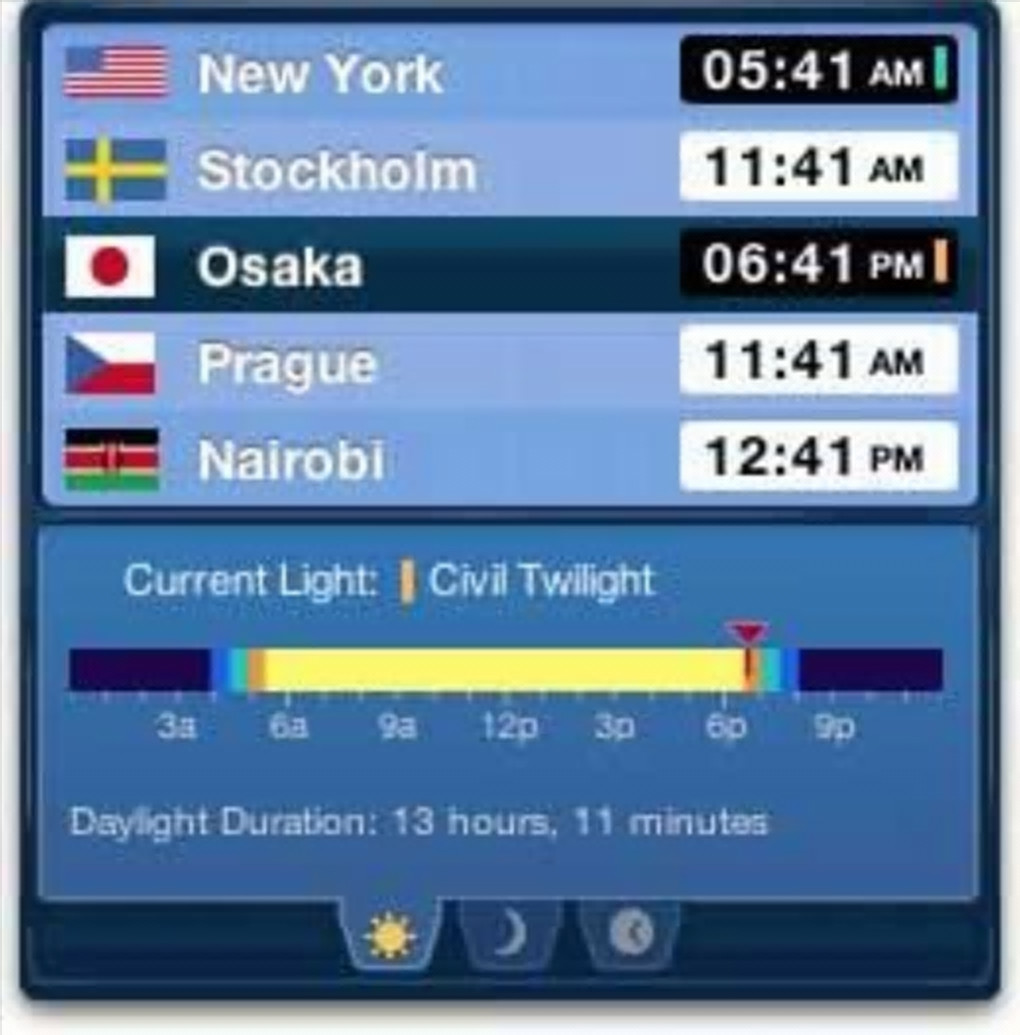This screenshot has width=1020, height=1035.
Task: Switch to the moon tab
Action: pos(510,935)
